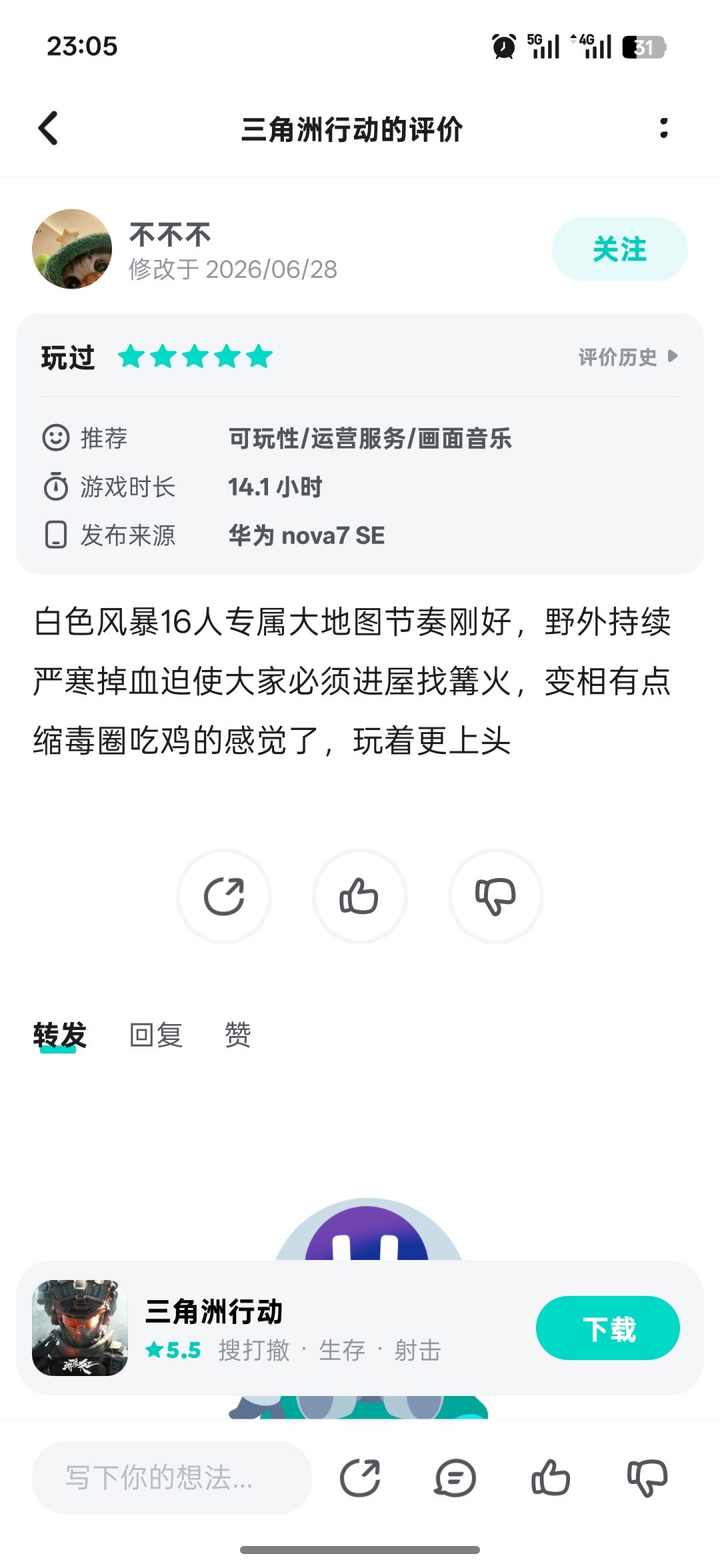Screen dimensions: 720x1568
Task: Tap the circular thumbs-down under the review
Action: (496, 896)
